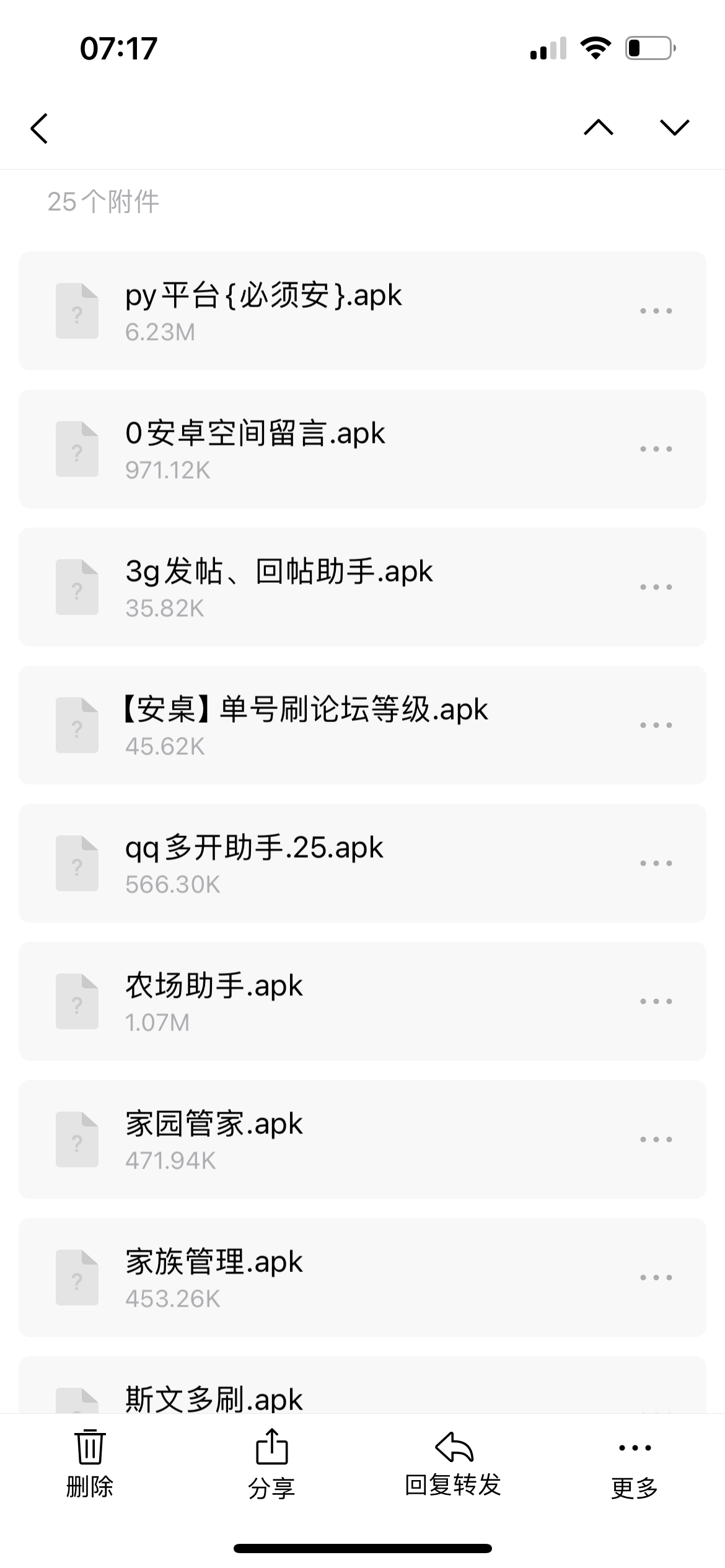725x1568 pixels.
Task: Tap 回复转发 to reply or forward
Action: [453, 1464]
